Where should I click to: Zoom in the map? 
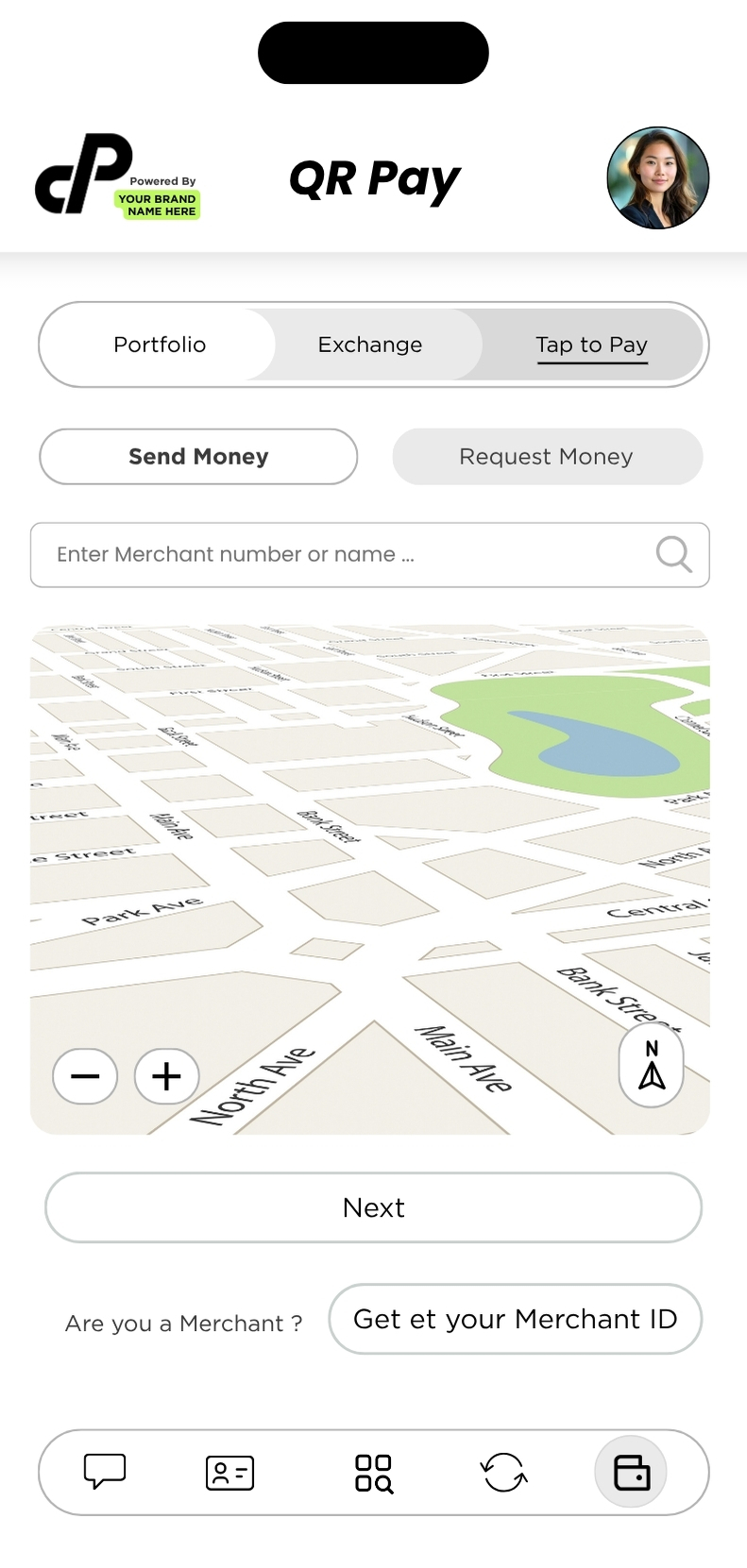(x=166, y=1076)
